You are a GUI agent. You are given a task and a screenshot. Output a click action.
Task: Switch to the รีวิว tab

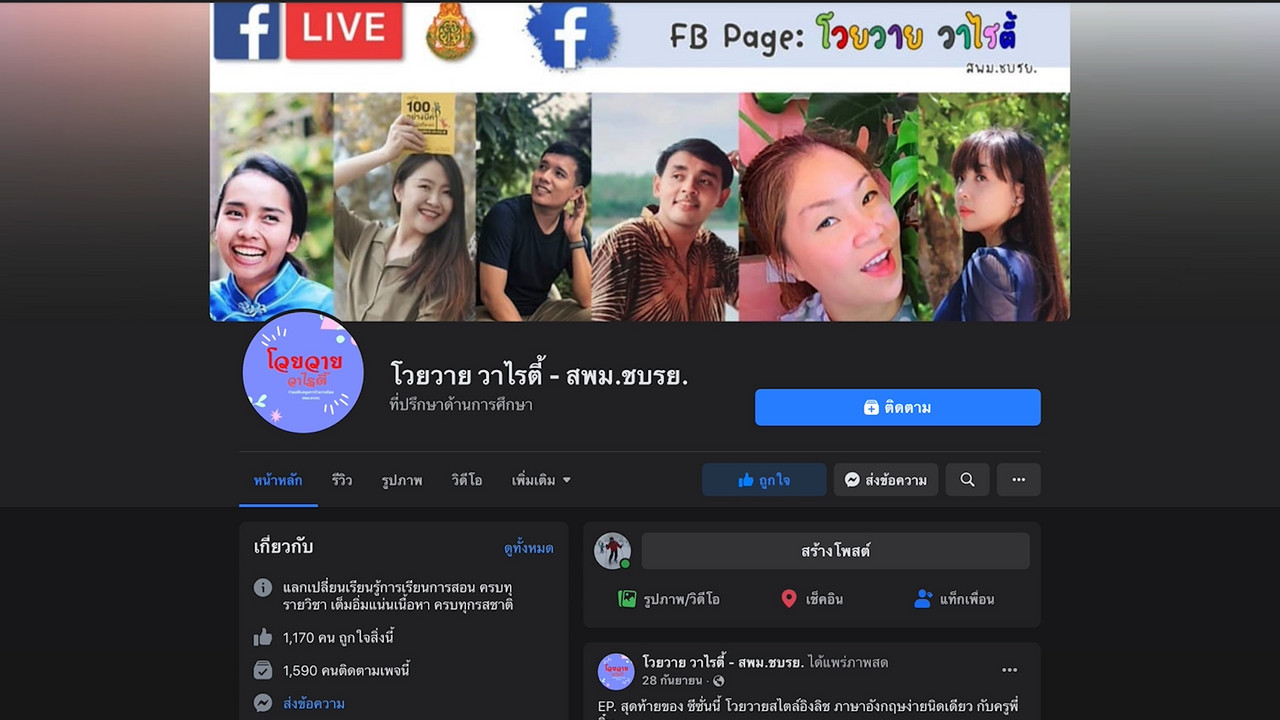click(342, 480)
